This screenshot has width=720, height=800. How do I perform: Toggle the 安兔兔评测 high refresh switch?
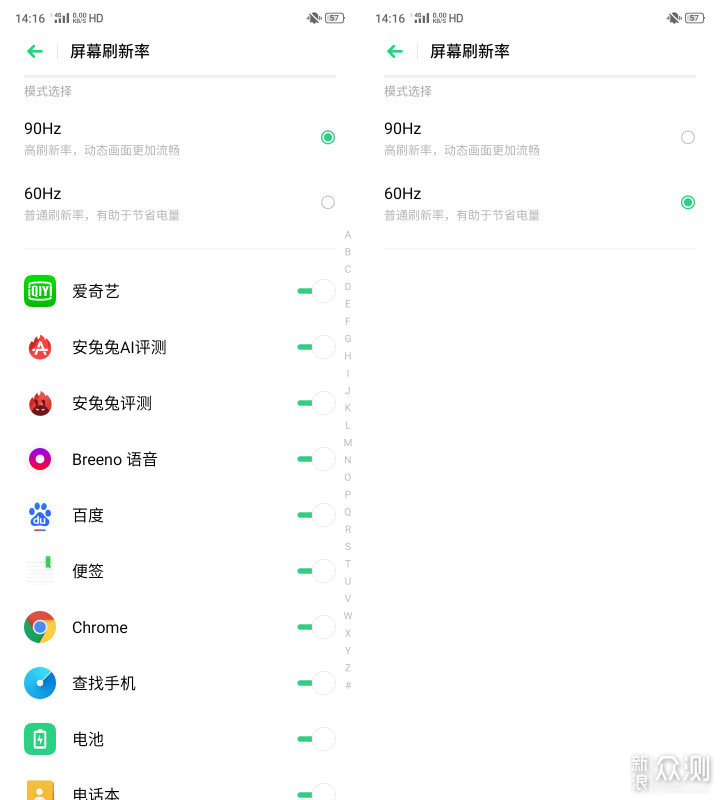point(316,403)
